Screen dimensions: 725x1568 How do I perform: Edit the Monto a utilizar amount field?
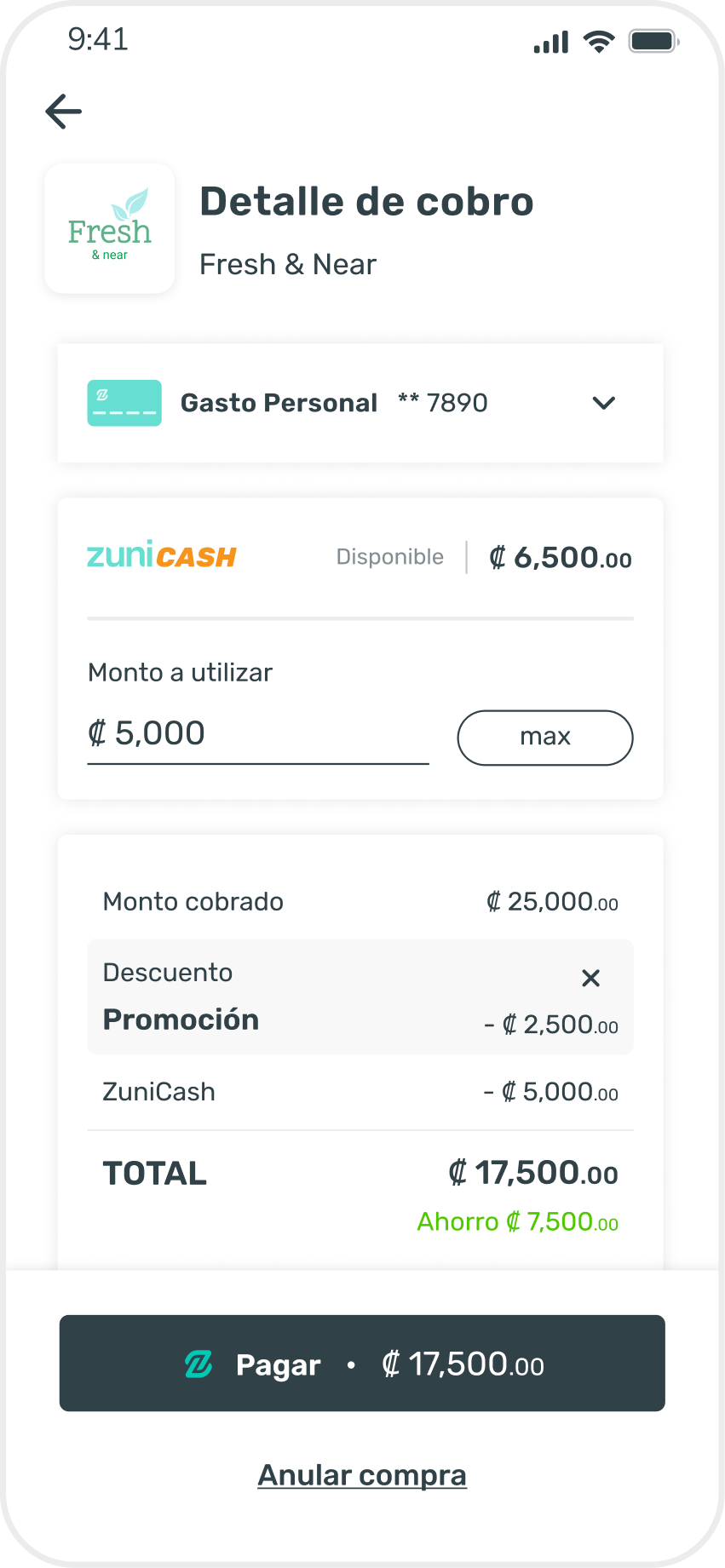point(256,734)
